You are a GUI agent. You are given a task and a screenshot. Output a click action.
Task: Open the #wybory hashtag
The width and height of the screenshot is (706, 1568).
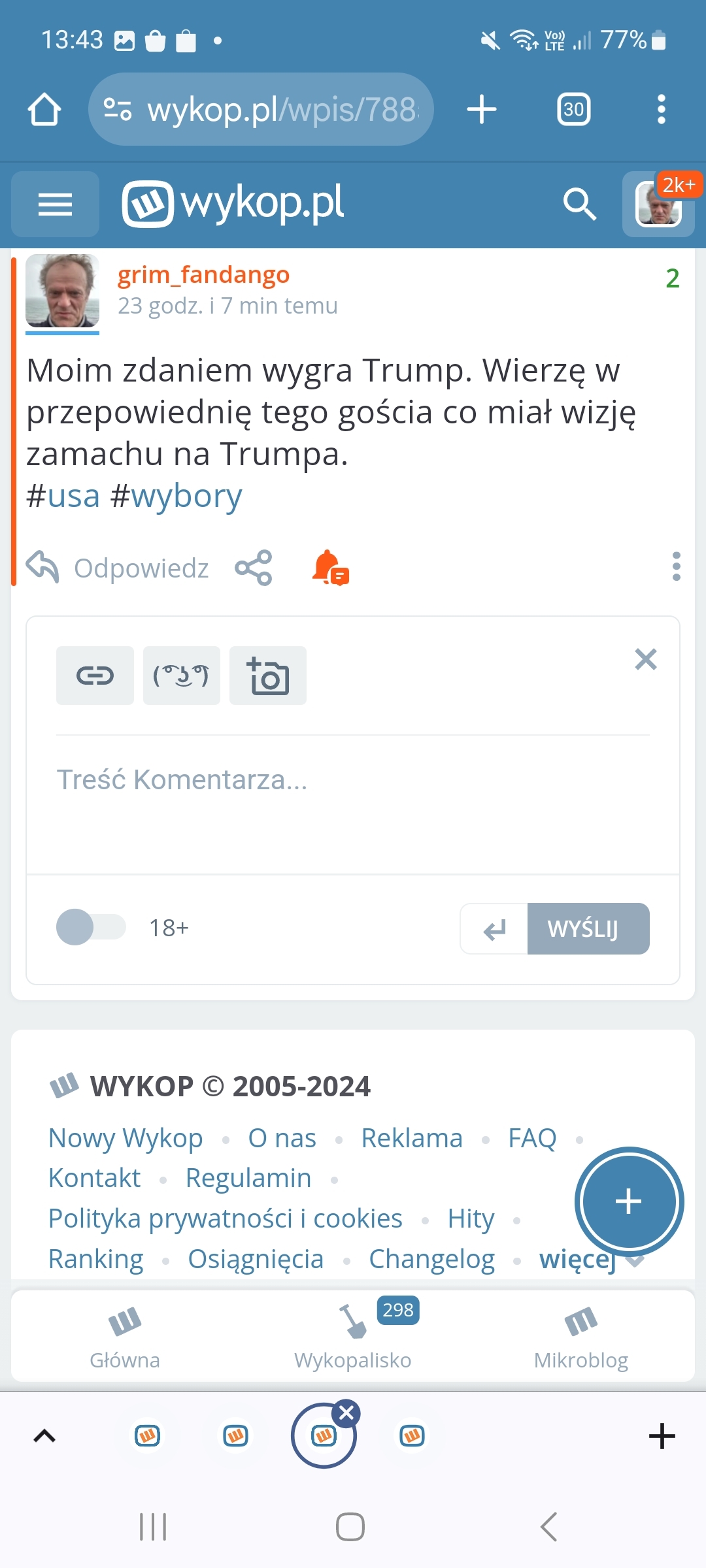coord(176,496)
